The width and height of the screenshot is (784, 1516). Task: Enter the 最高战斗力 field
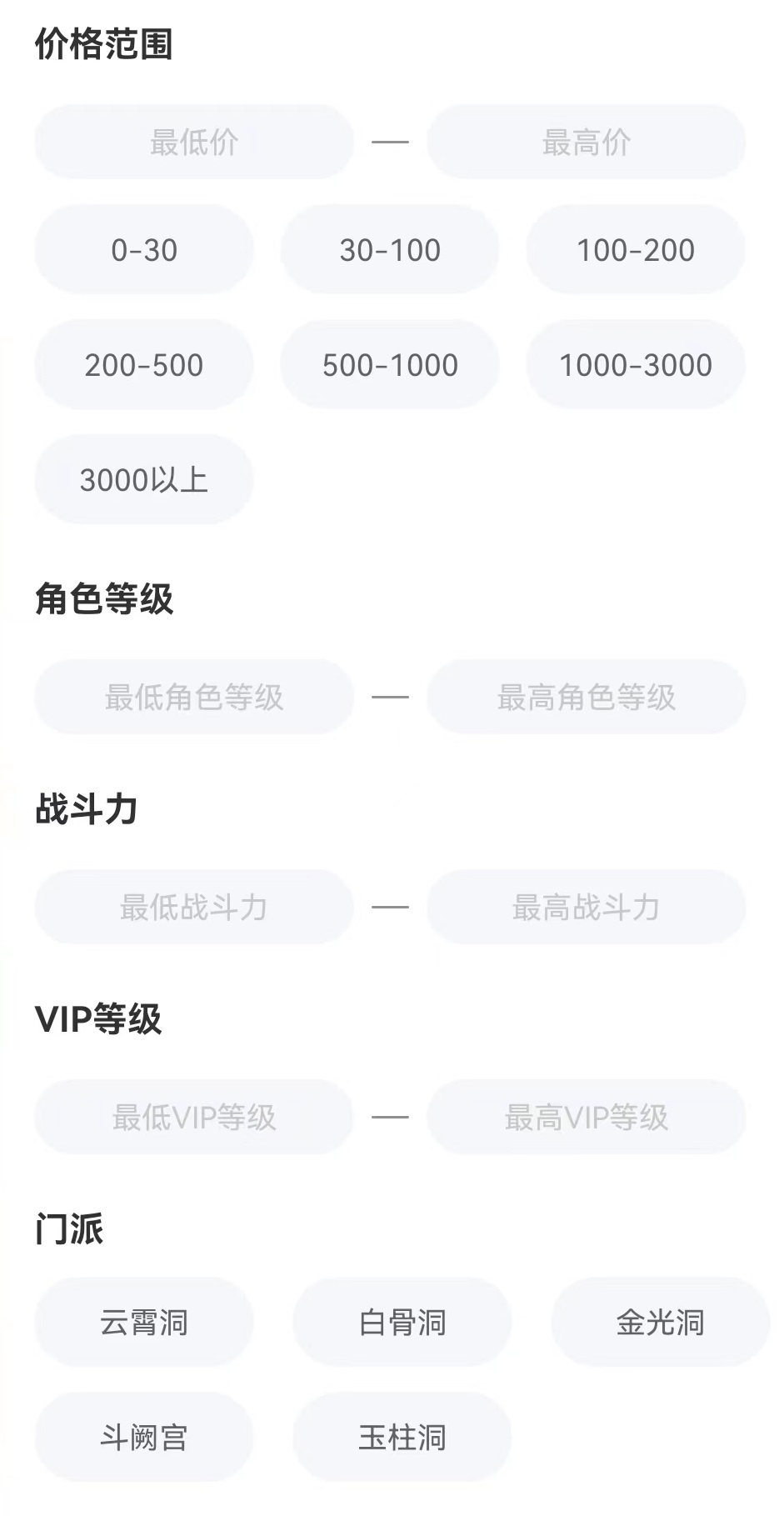(x=586, y=907)
